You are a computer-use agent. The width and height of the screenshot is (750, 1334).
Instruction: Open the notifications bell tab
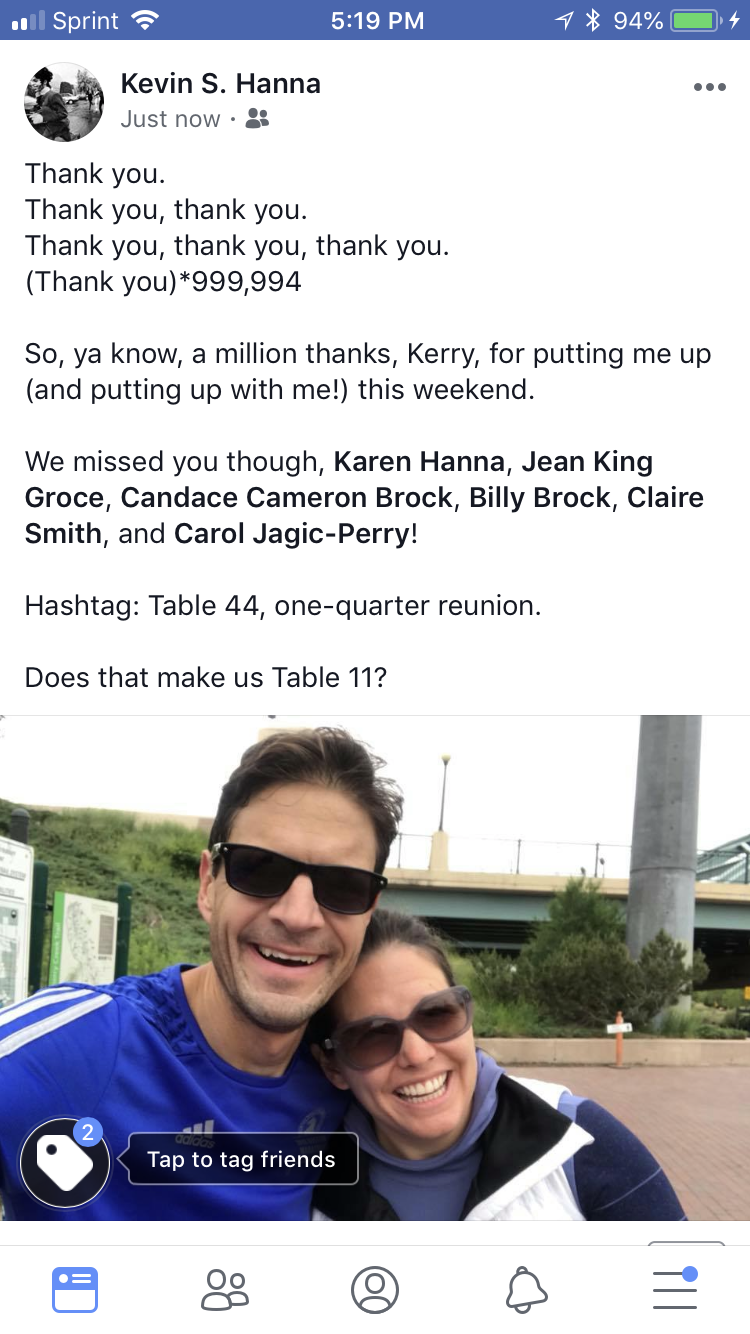coord(526,1289)
